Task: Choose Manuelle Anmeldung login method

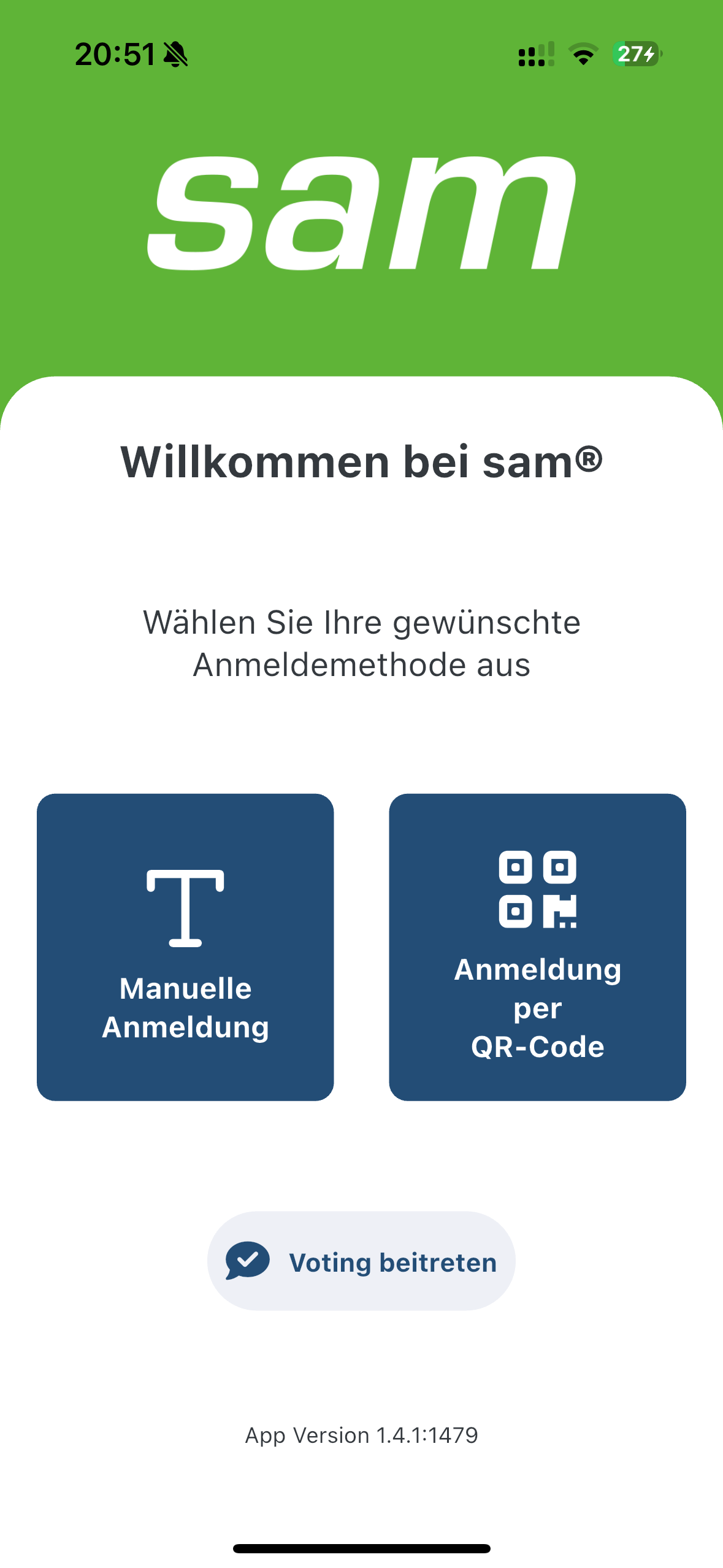Action: 185,947
